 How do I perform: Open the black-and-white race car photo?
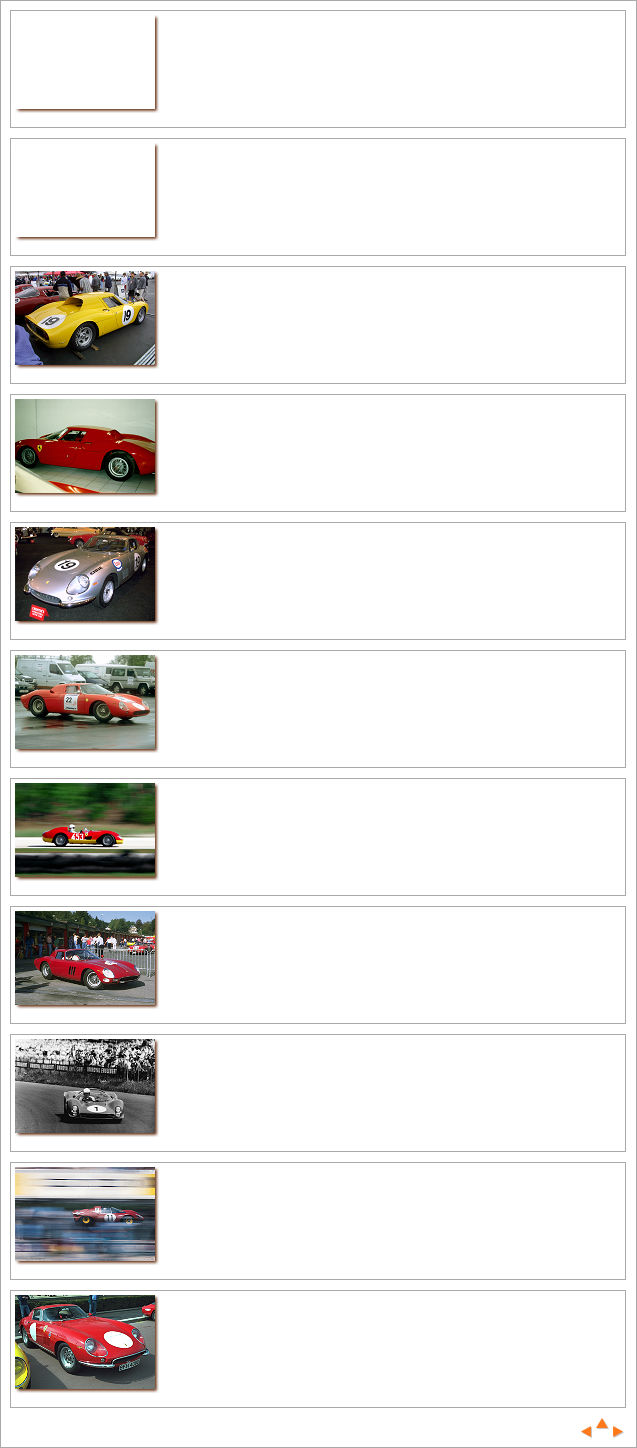85,1086
